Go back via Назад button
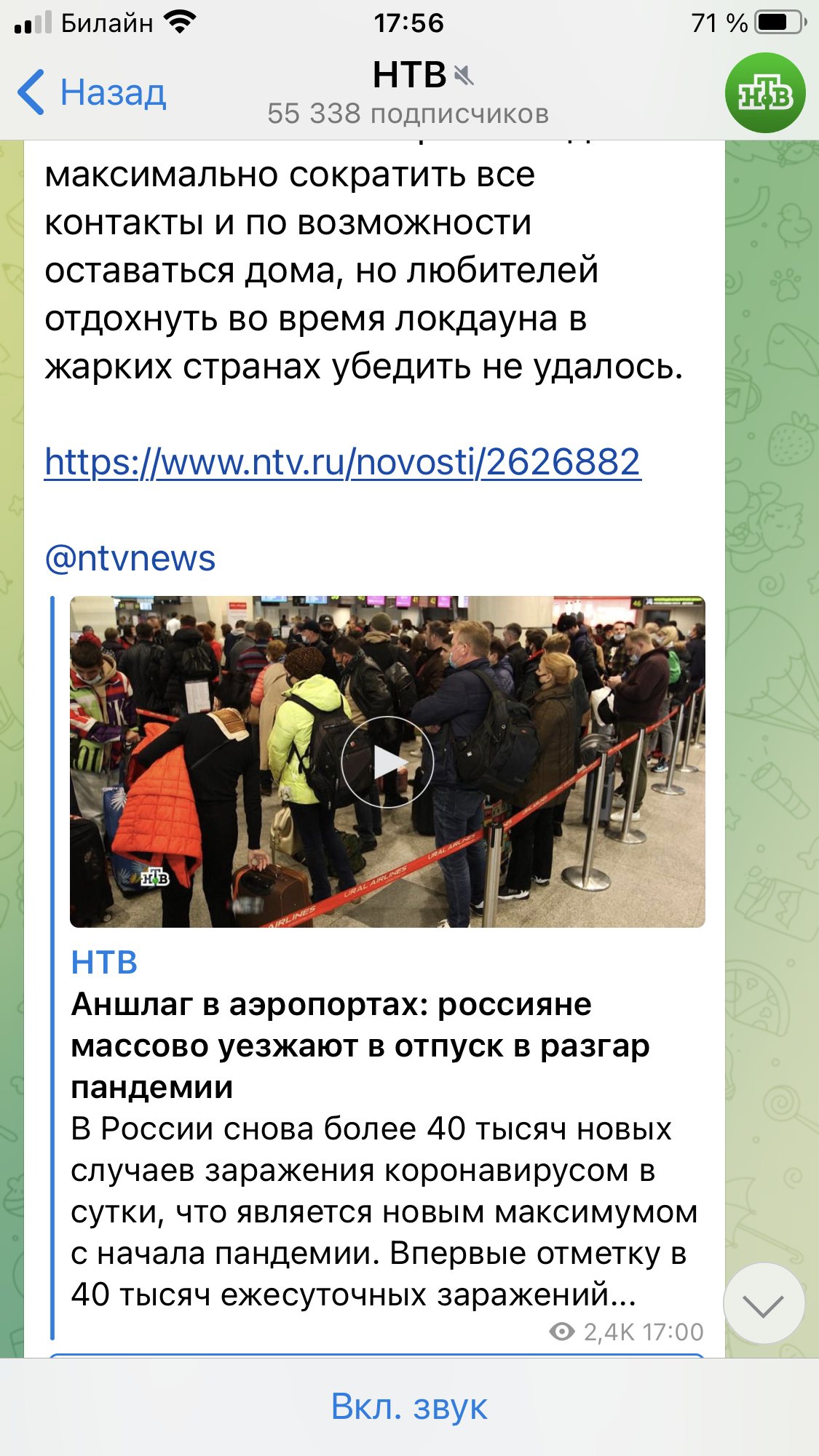 pos(92,92)
